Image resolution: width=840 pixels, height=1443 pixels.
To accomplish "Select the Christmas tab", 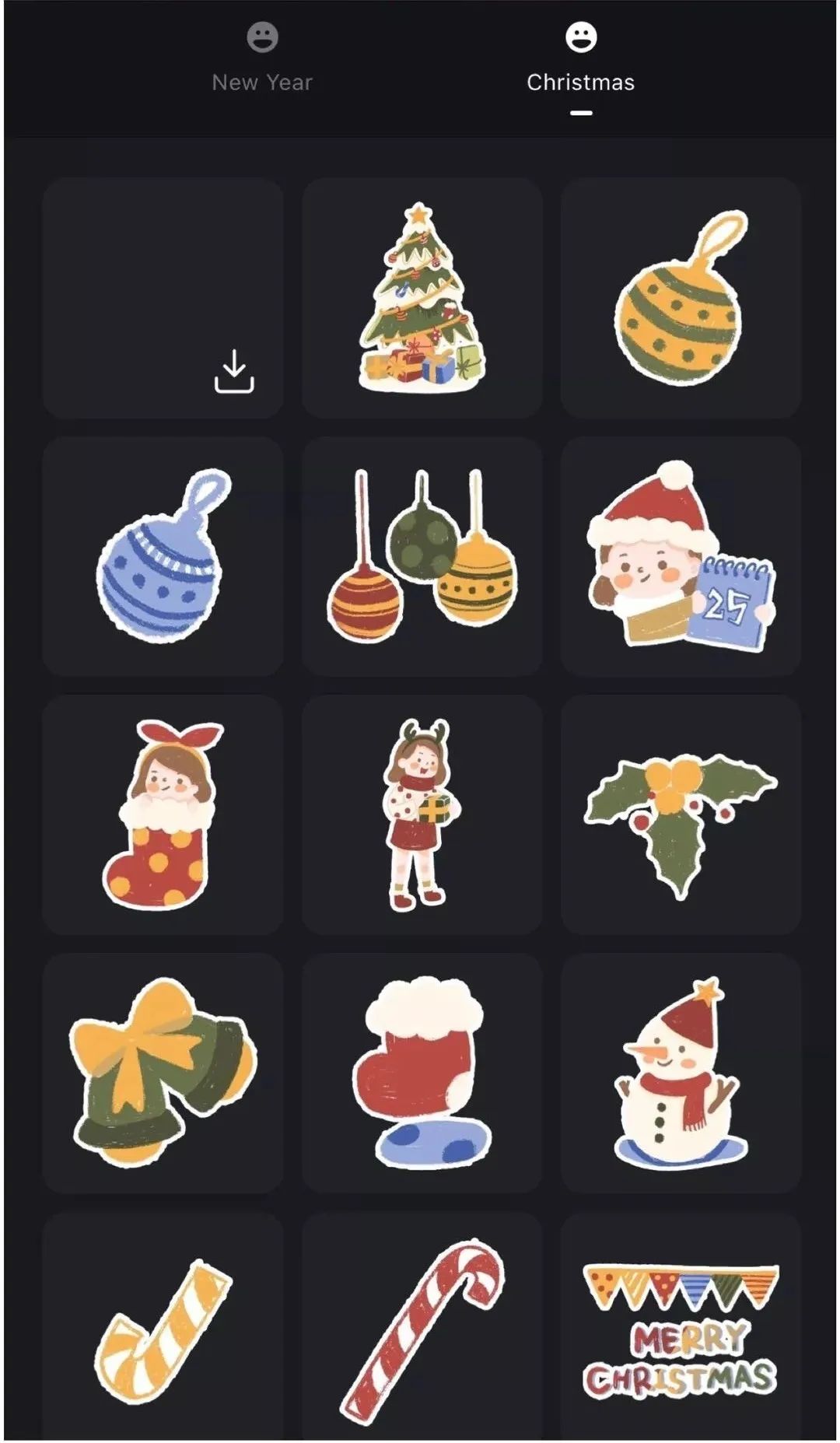I will click(580, 59).
